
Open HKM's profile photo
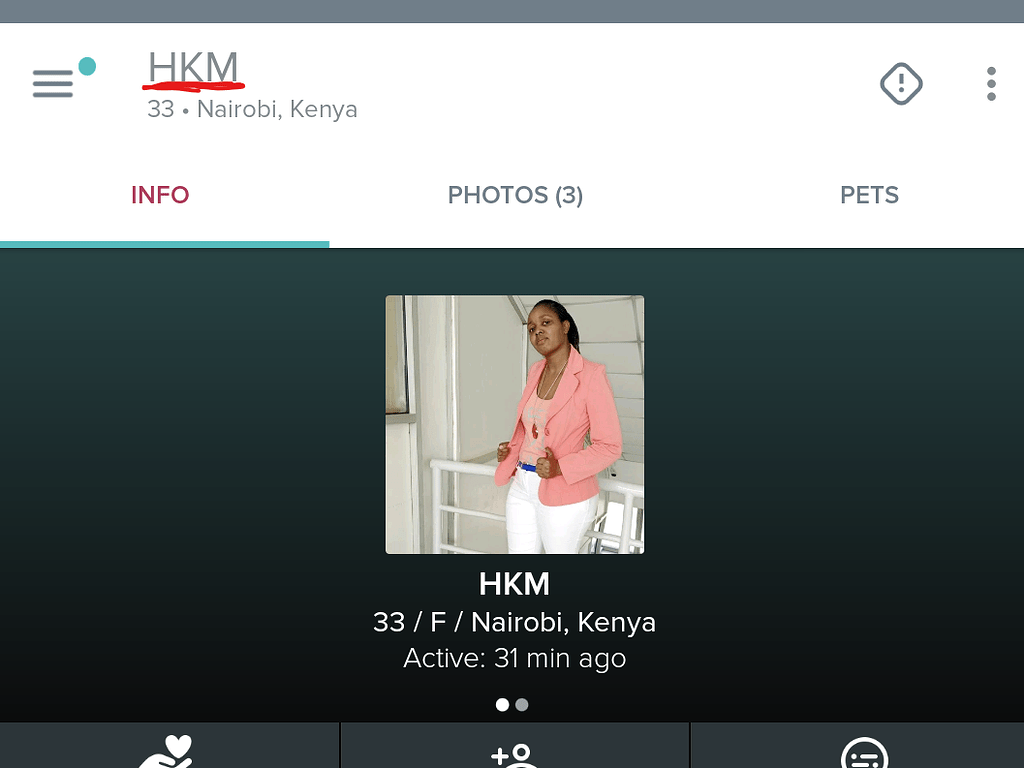514,424
